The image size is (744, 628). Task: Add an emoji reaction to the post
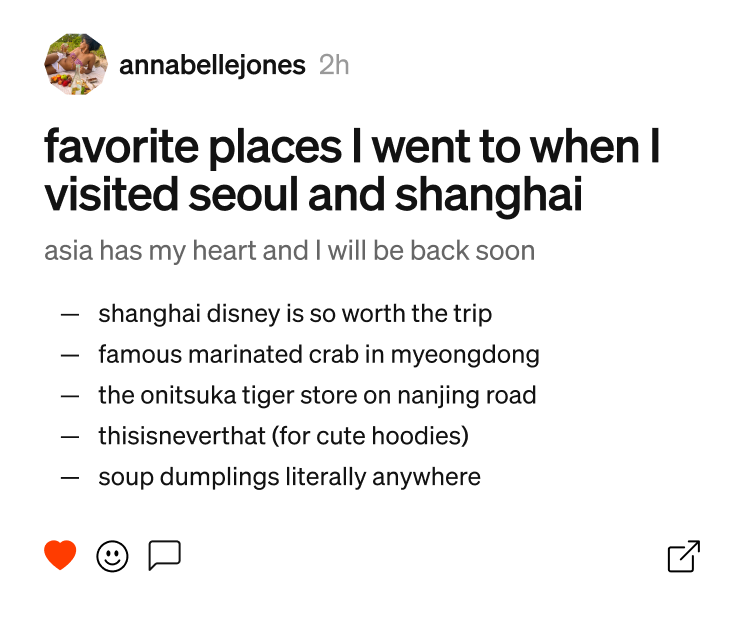click(x=112, y=556)
